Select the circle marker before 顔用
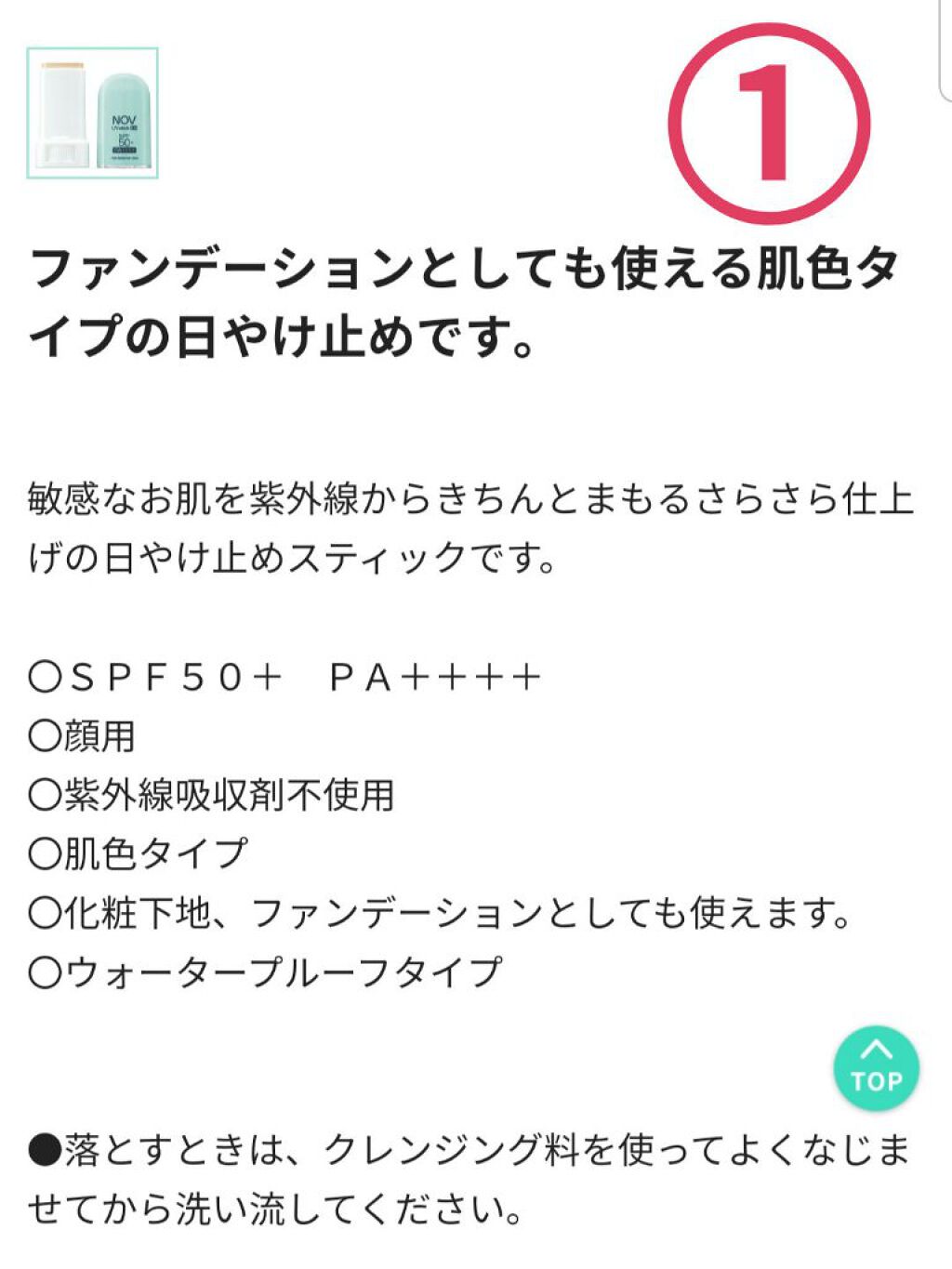Image resolution: width=952 pixels, height=1269 pixels. pyautogui.click(x=44, y=736)
